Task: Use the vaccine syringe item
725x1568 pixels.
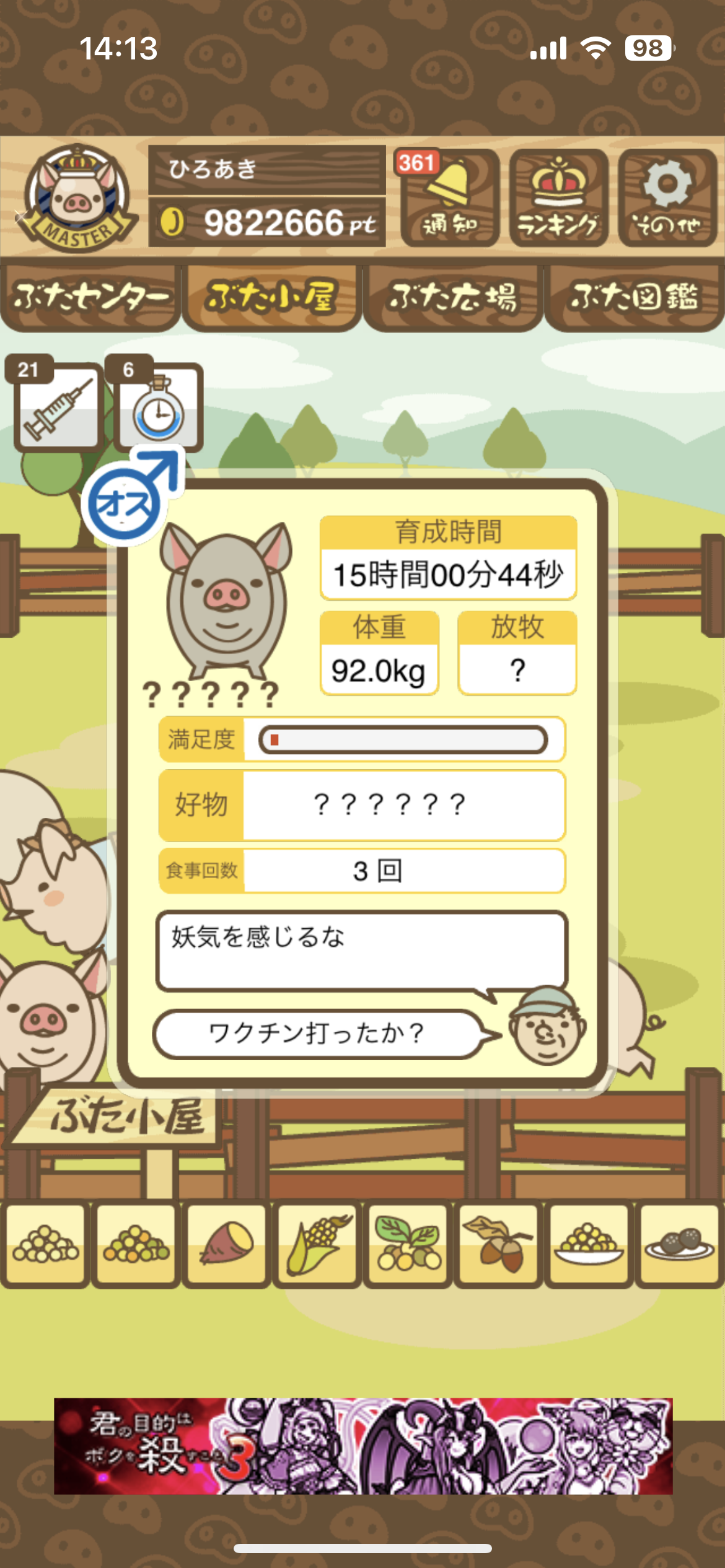Action: [58, 407]
